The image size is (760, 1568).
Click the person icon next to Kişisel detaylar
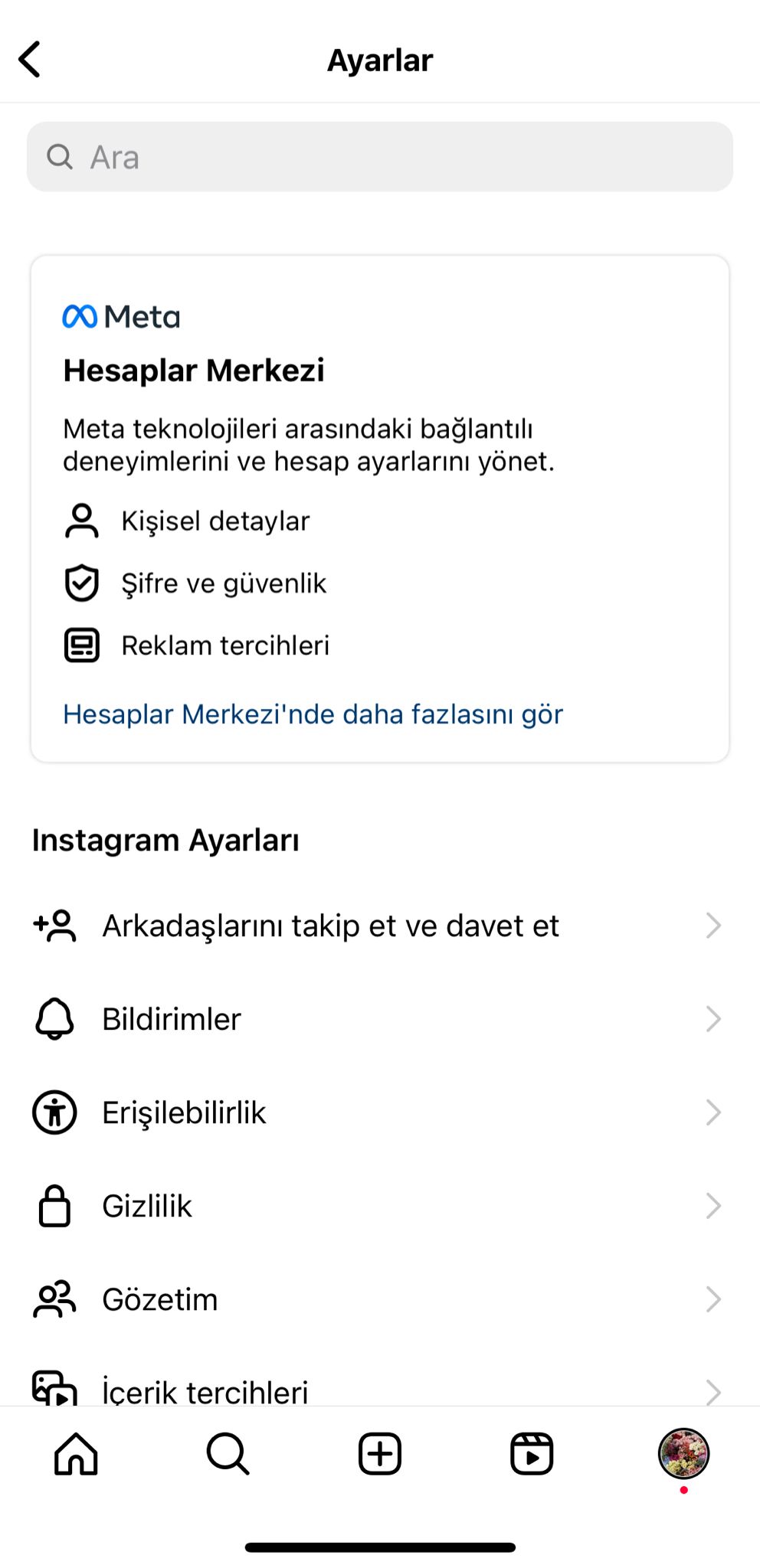pyautogui.click(x=81, y=521)
